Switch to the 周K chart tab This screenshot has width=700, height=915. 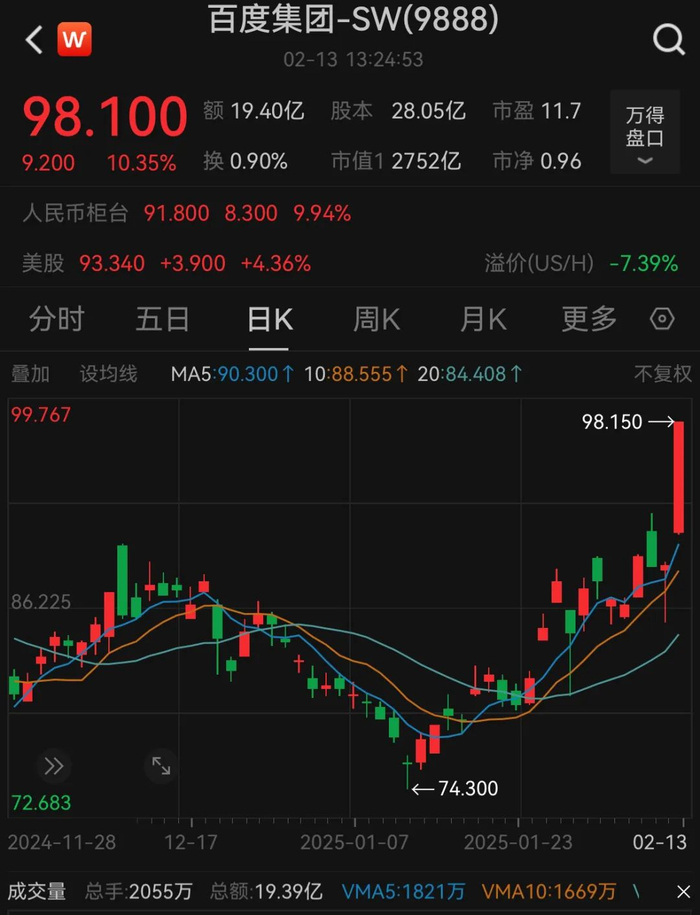pos(376,320)
